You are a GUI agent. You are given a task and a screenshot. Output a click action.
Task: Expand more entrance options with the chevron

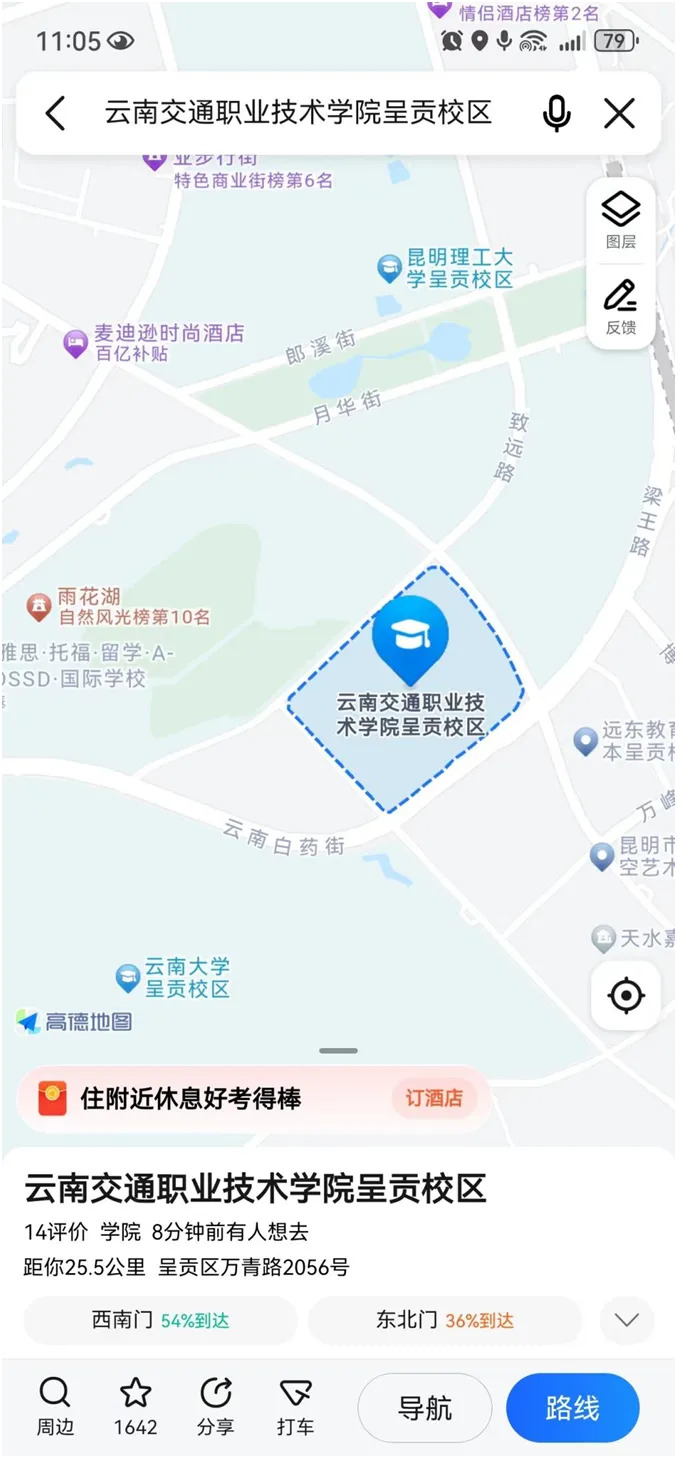click(x=627, y=1320)
